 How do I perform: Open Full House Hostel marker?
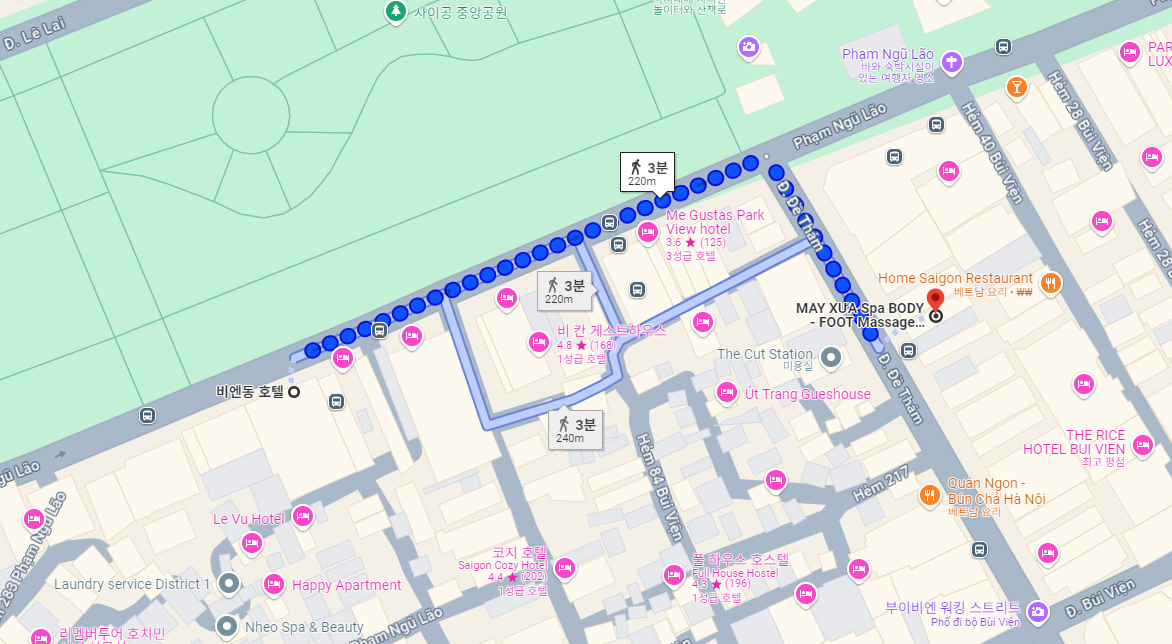tap(674, 574)
